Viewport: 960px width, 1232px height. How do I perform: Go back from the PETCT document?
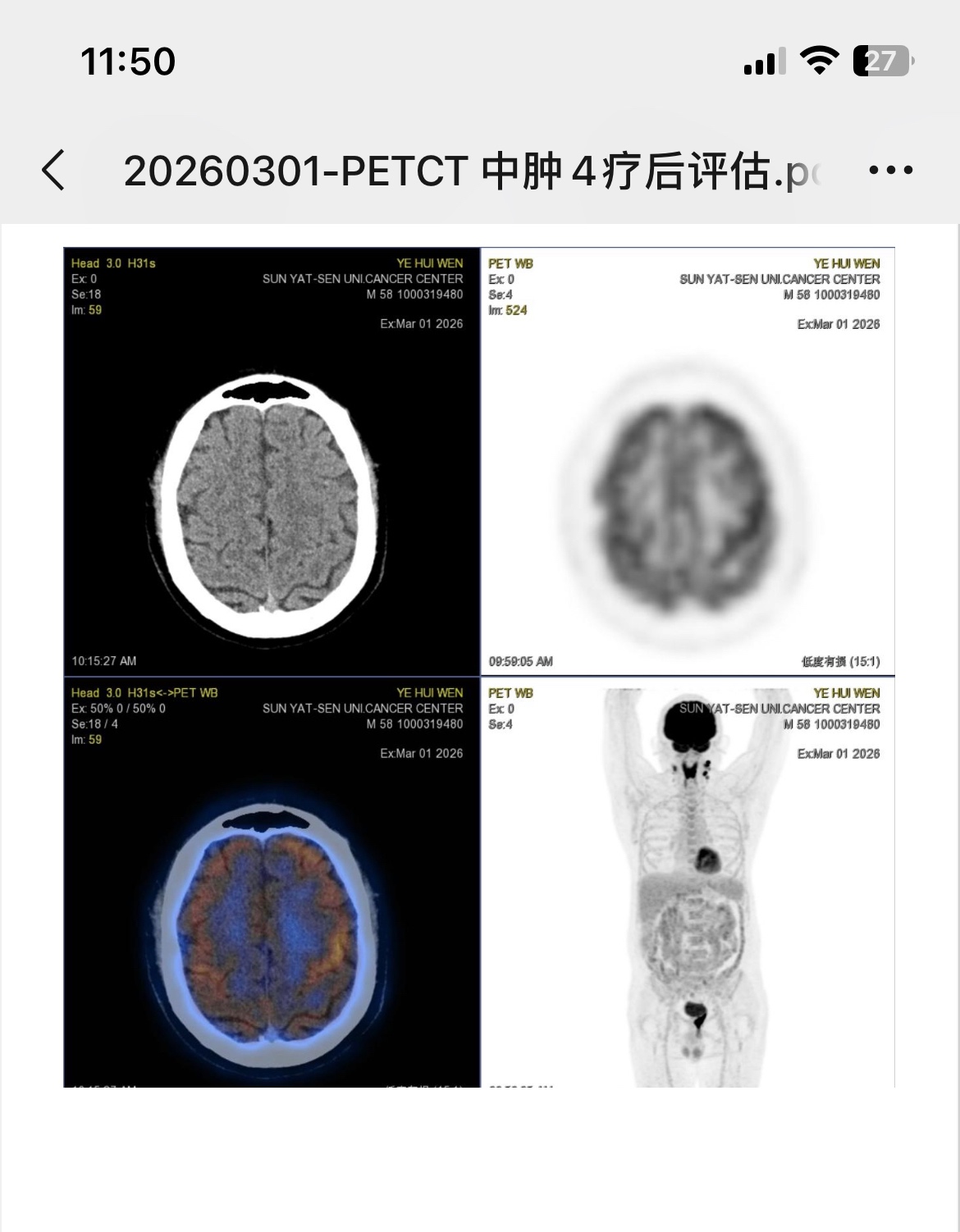coord(53,171)
